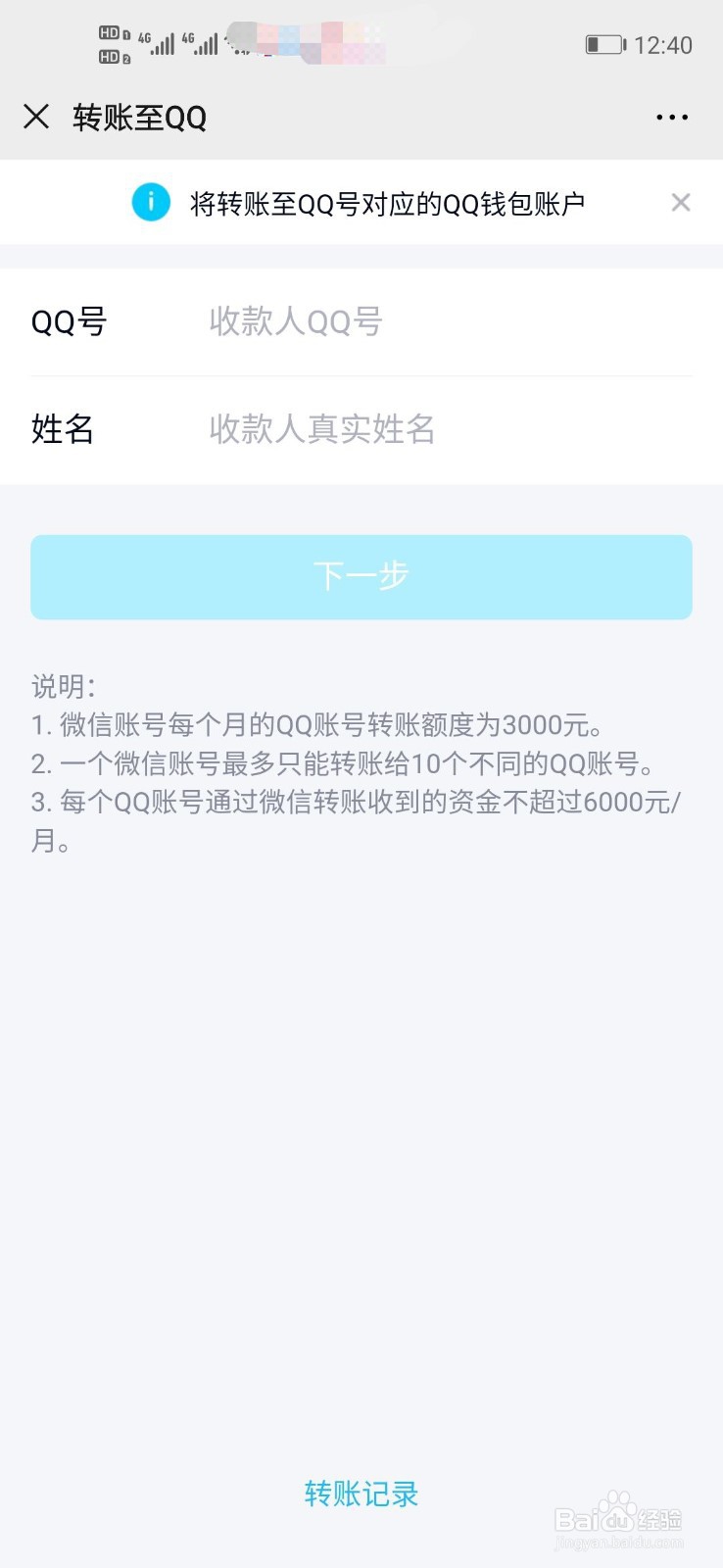
Task: Tap the battery indicator in status bar
Action: click(602, 44)
